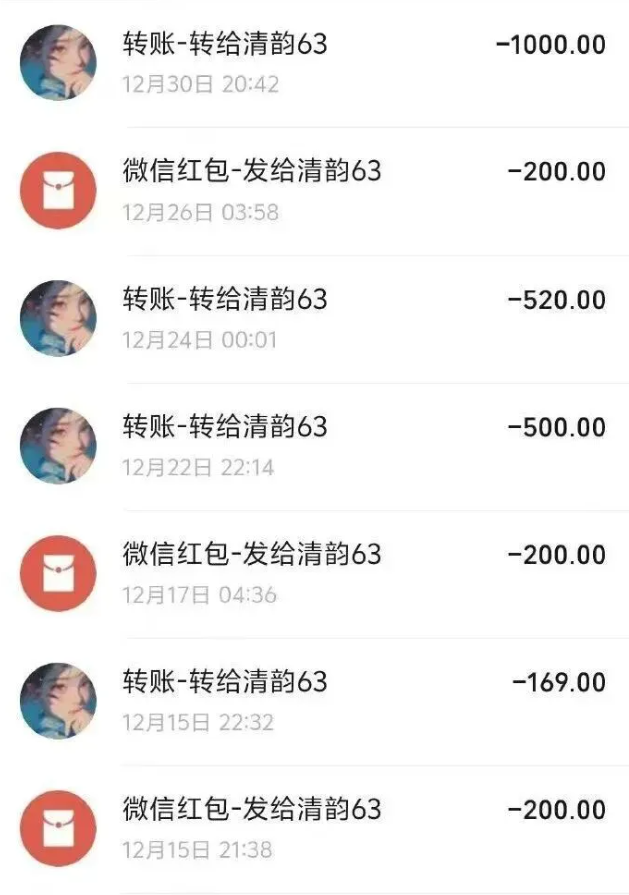Open the red packet record from 12月26日 03:58
Image resolution: width=629 pixels, height=895 pixels.
click(314, 190)
